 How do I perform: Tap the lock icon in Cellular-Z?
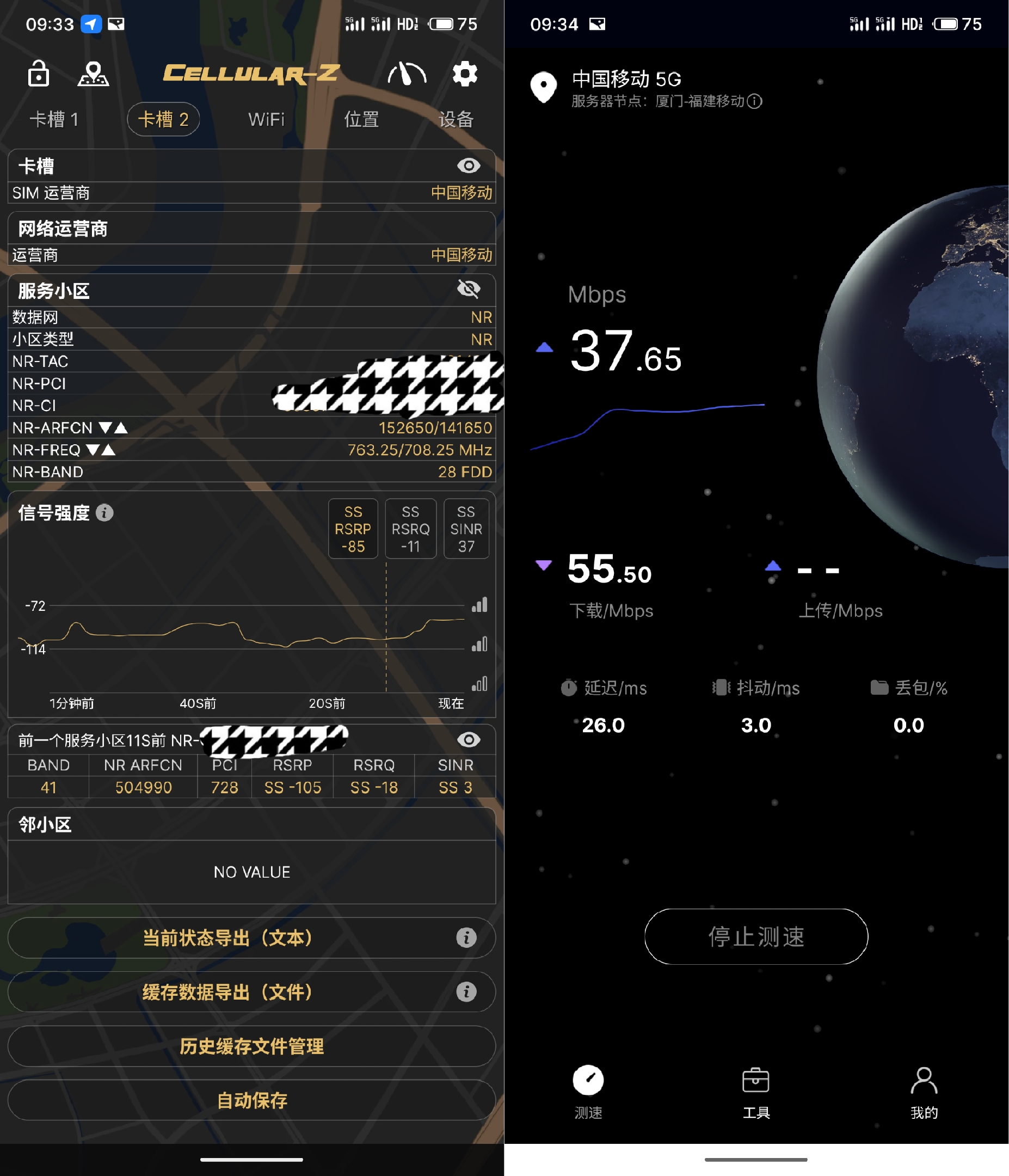[x=38, y=74]
